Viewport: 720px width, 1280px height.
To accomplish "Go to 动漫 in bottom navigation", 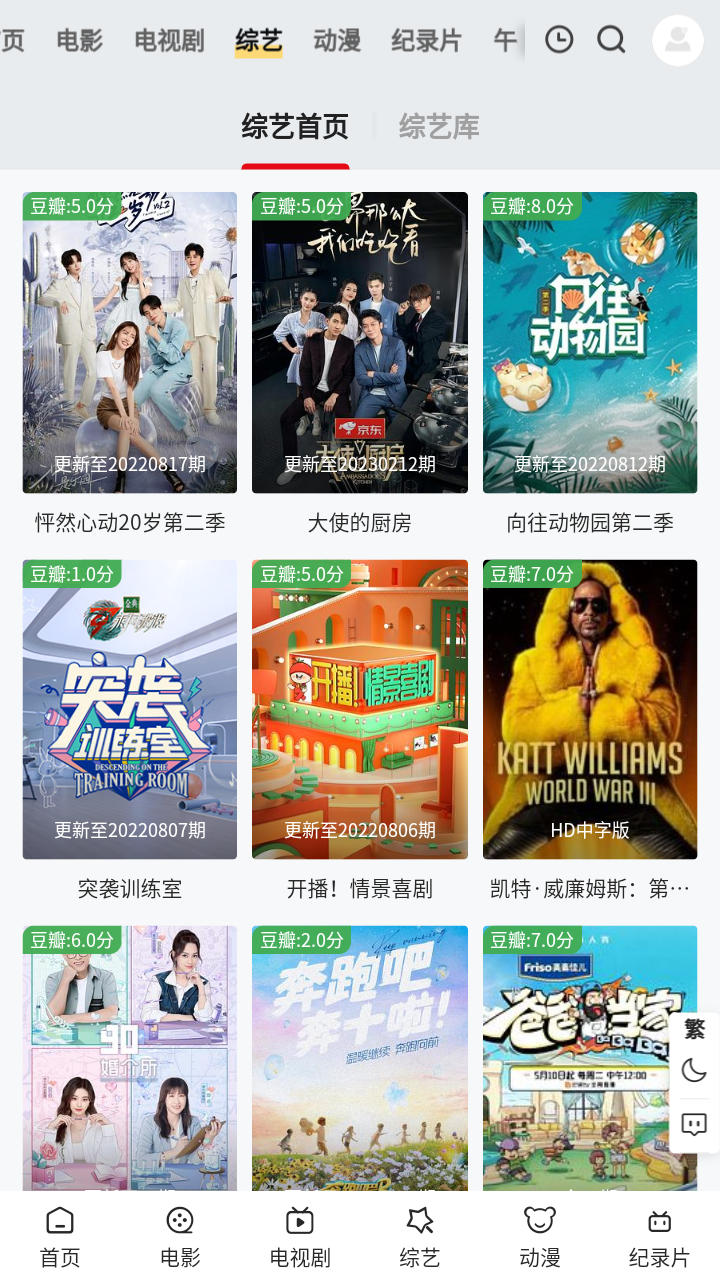I will 540,1237.
